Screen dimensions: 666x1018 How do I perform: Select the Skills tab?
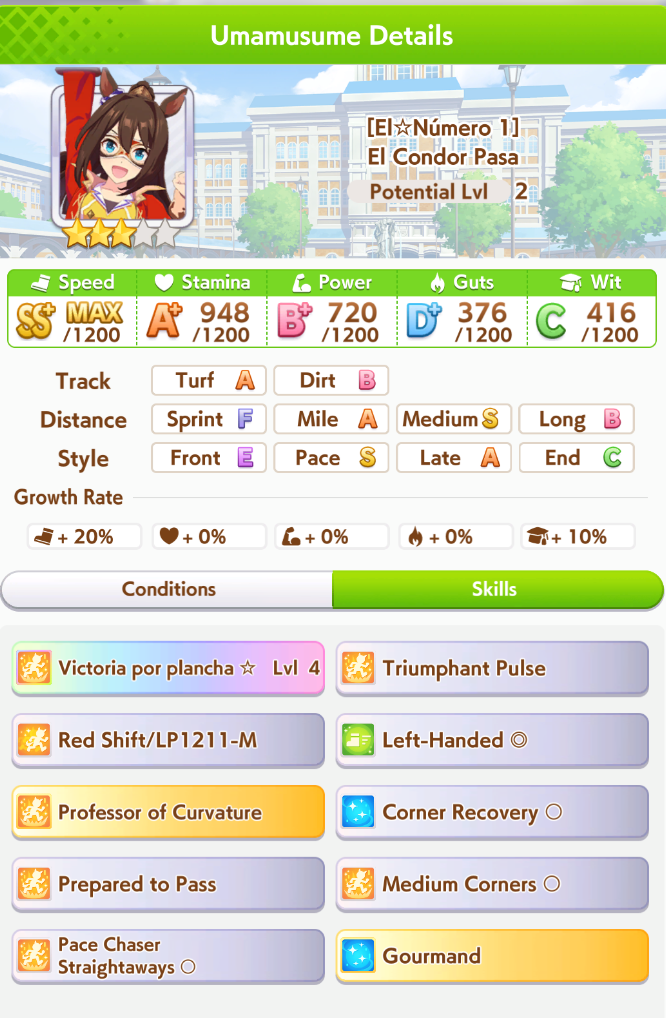(x=494, y=589)
